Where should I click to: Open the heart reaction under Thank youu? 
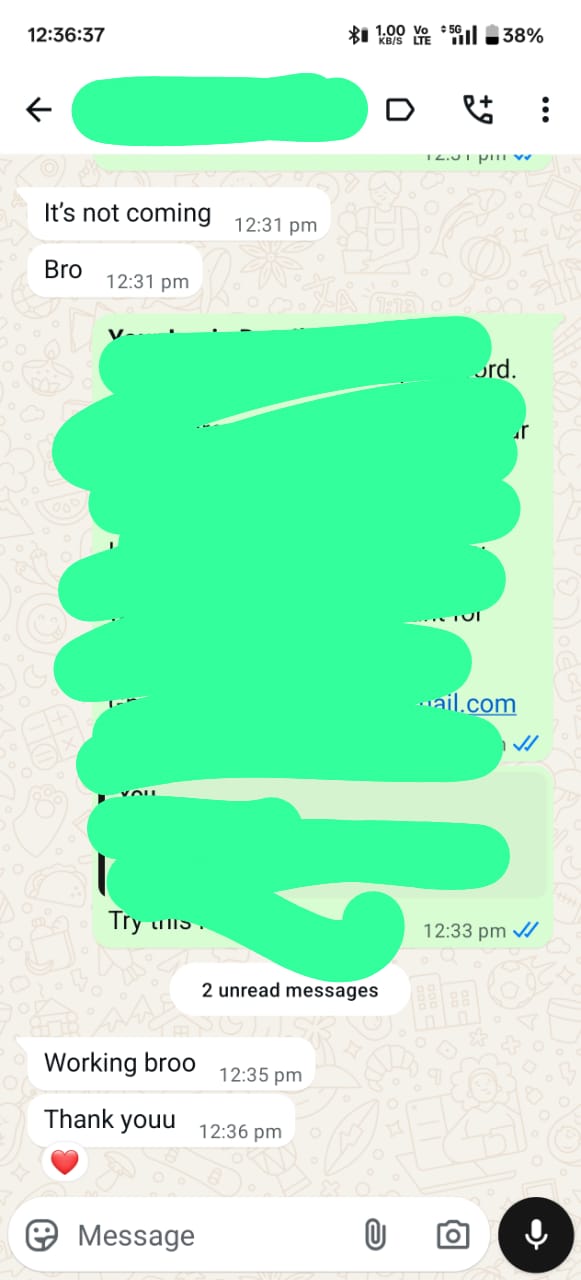(64, 1162)
